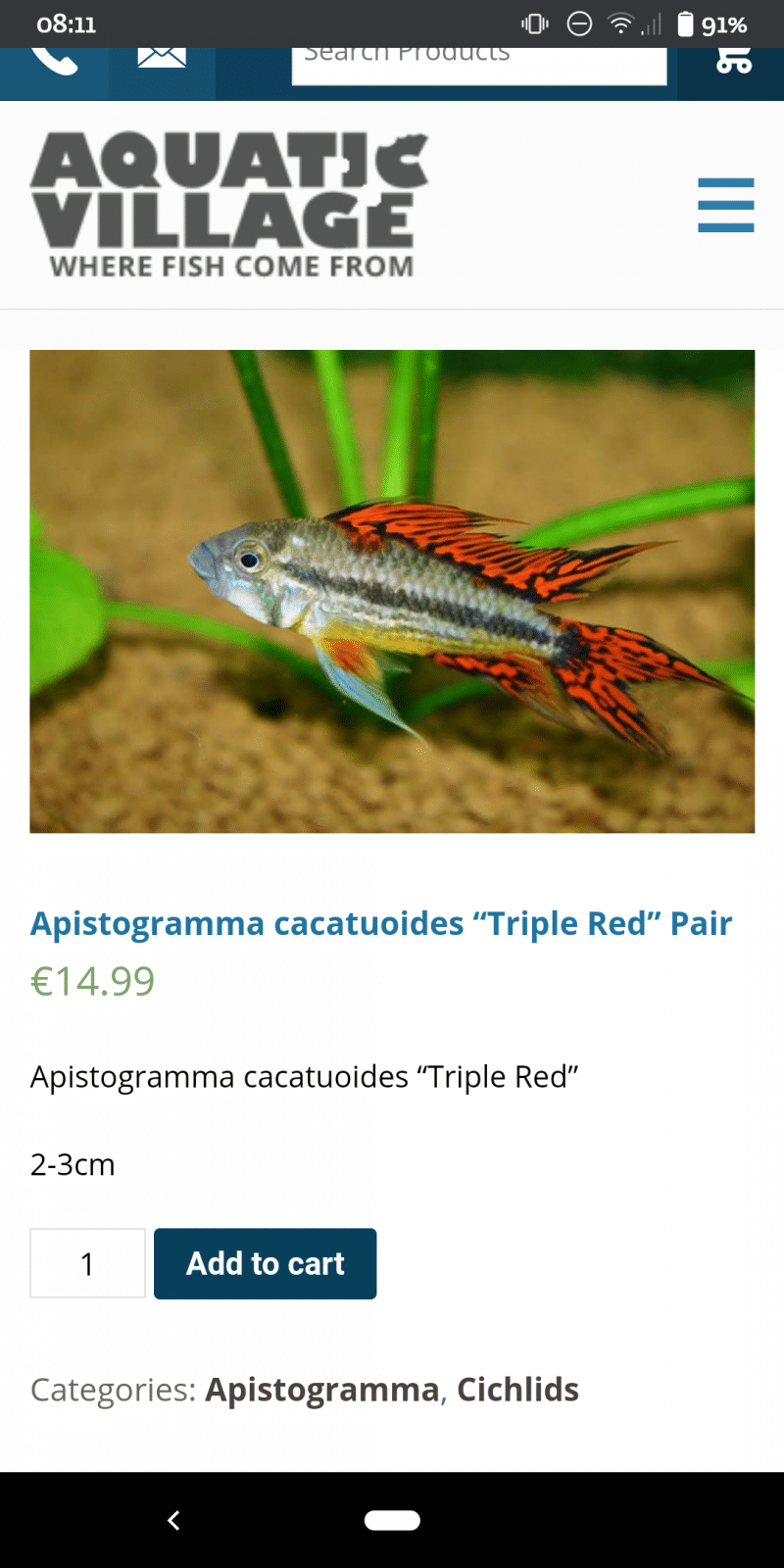Edit the quantity field
This screenshot has width=784, height=1568.
(87, 1263)
